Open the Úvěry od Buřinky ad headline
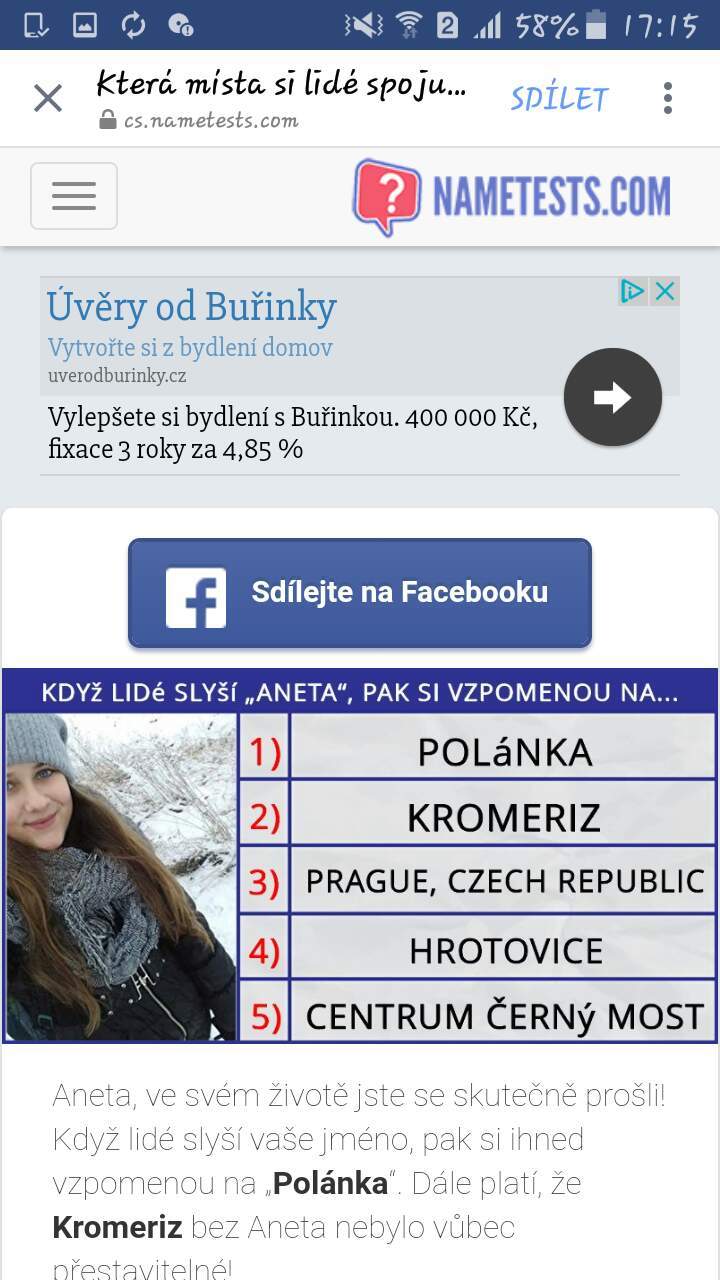Image resolution: width=720 pixels, height=1280 pixels. click(192, 306)
